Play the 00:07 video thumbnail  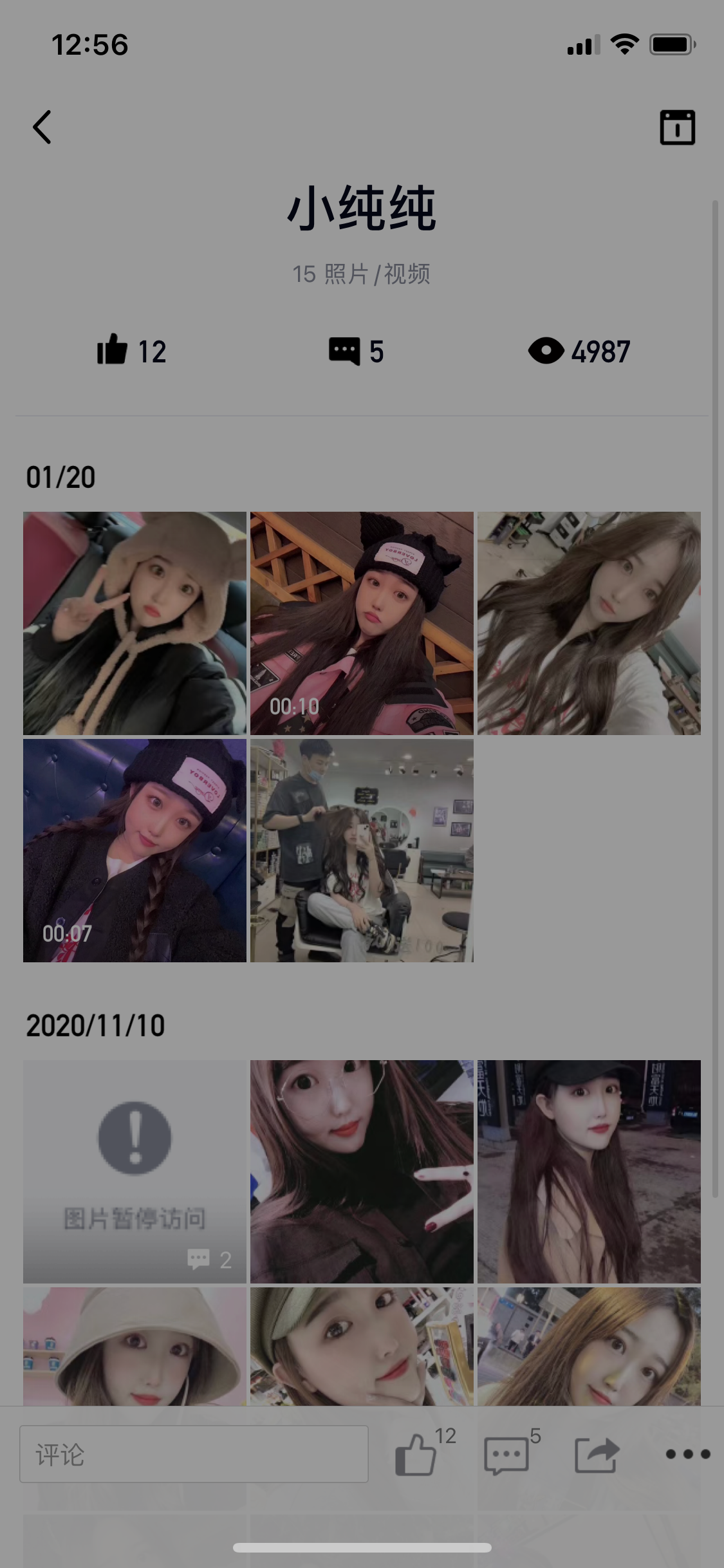135,850
